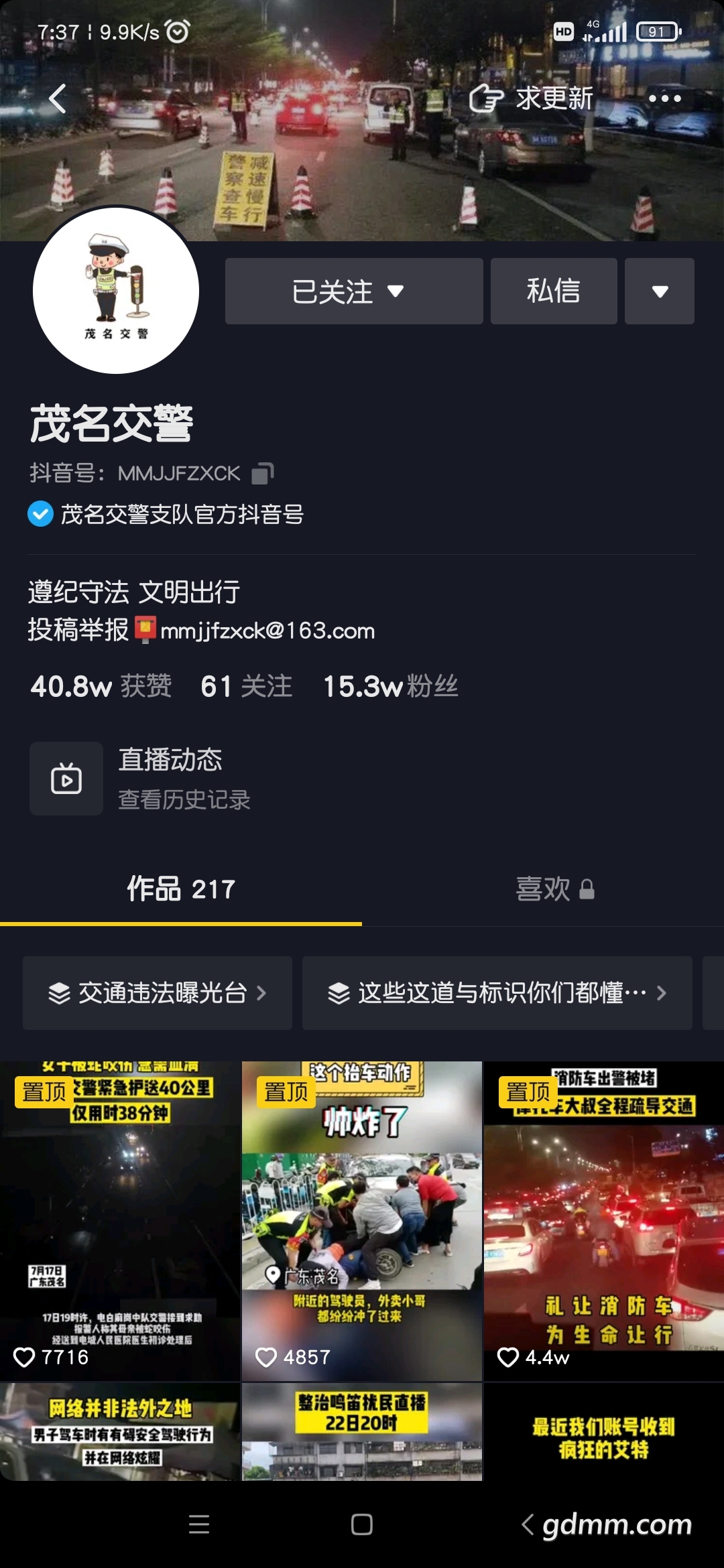Expand the arrow button beside 私信
Screen dimensions: 724x1568
pos(660,291)
